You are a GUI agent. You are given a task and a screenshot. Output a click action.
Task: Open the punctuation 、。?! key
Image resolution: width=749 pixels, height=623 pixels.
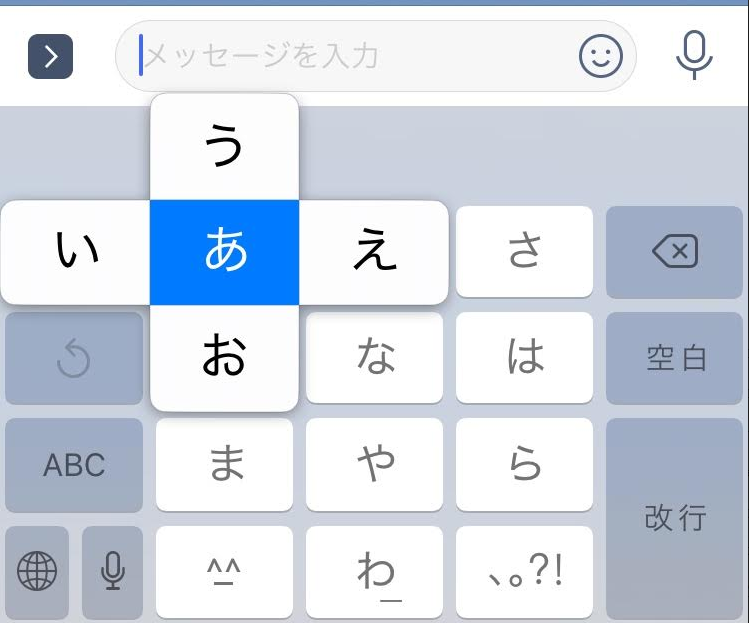[524, 572]
